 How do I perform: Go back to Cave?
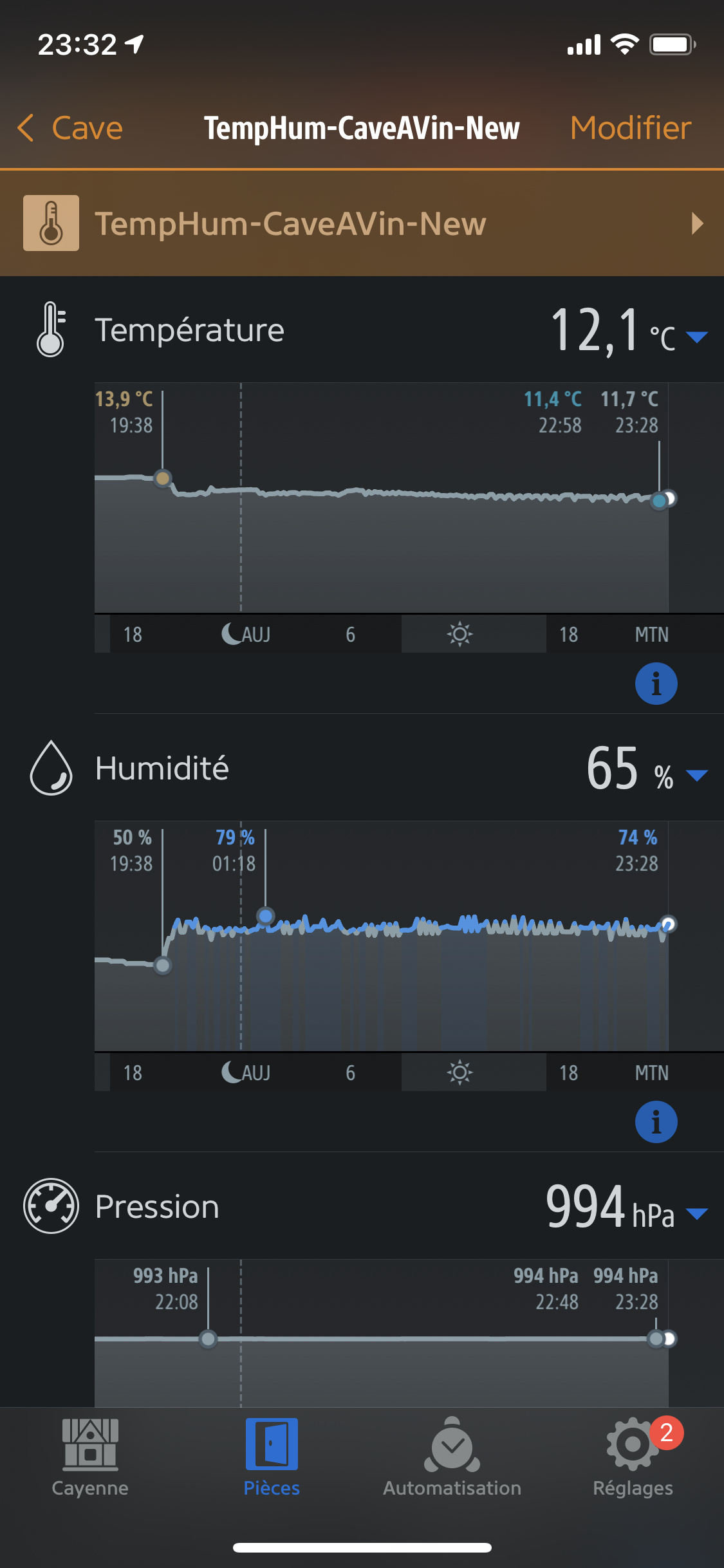coord(70,127)
